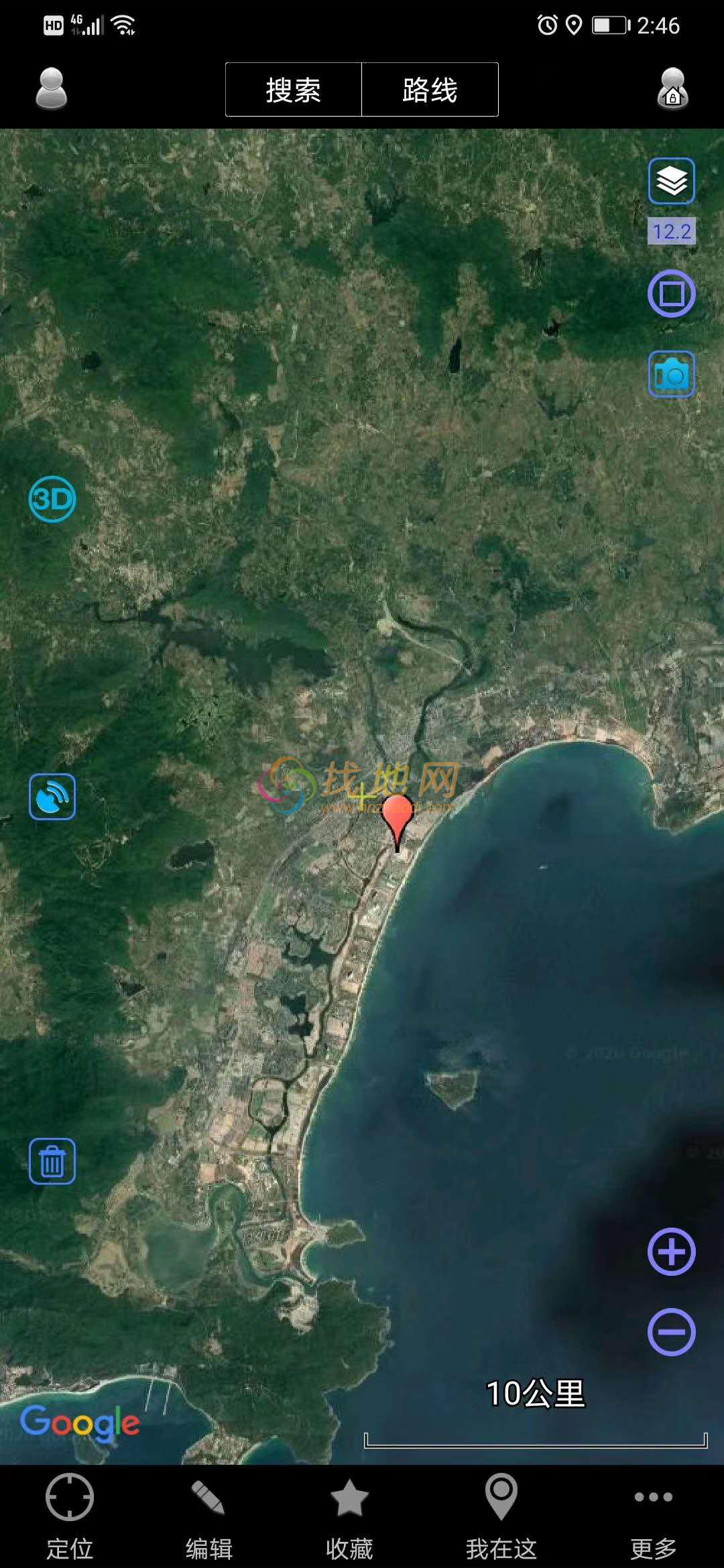The image size is (724, 1568).
Task: Open the satellite signal tool
Action: [x=52, y=797]
